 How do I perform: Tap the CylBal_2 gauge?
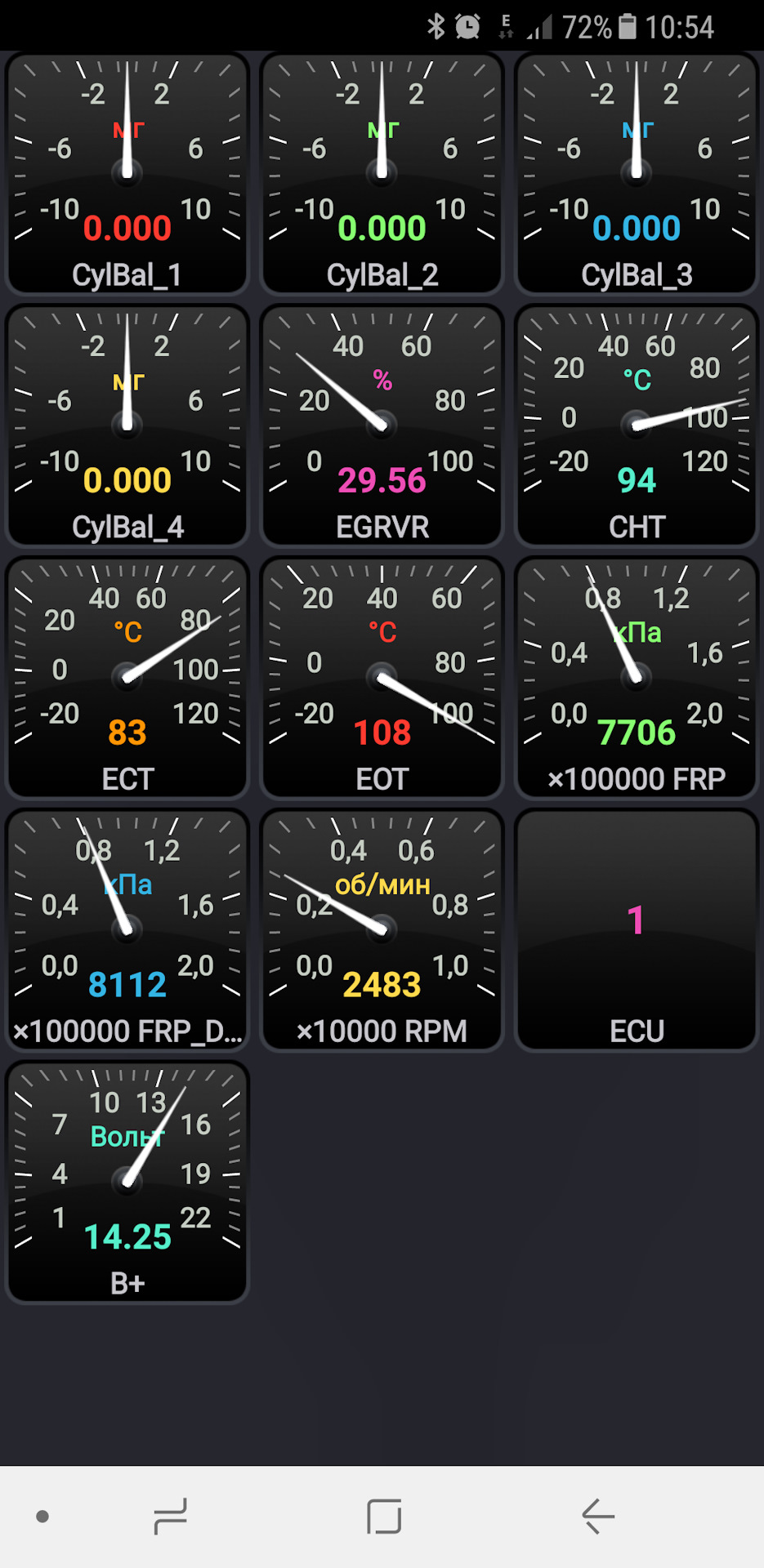pyautogui.click(x=382, y=173)
